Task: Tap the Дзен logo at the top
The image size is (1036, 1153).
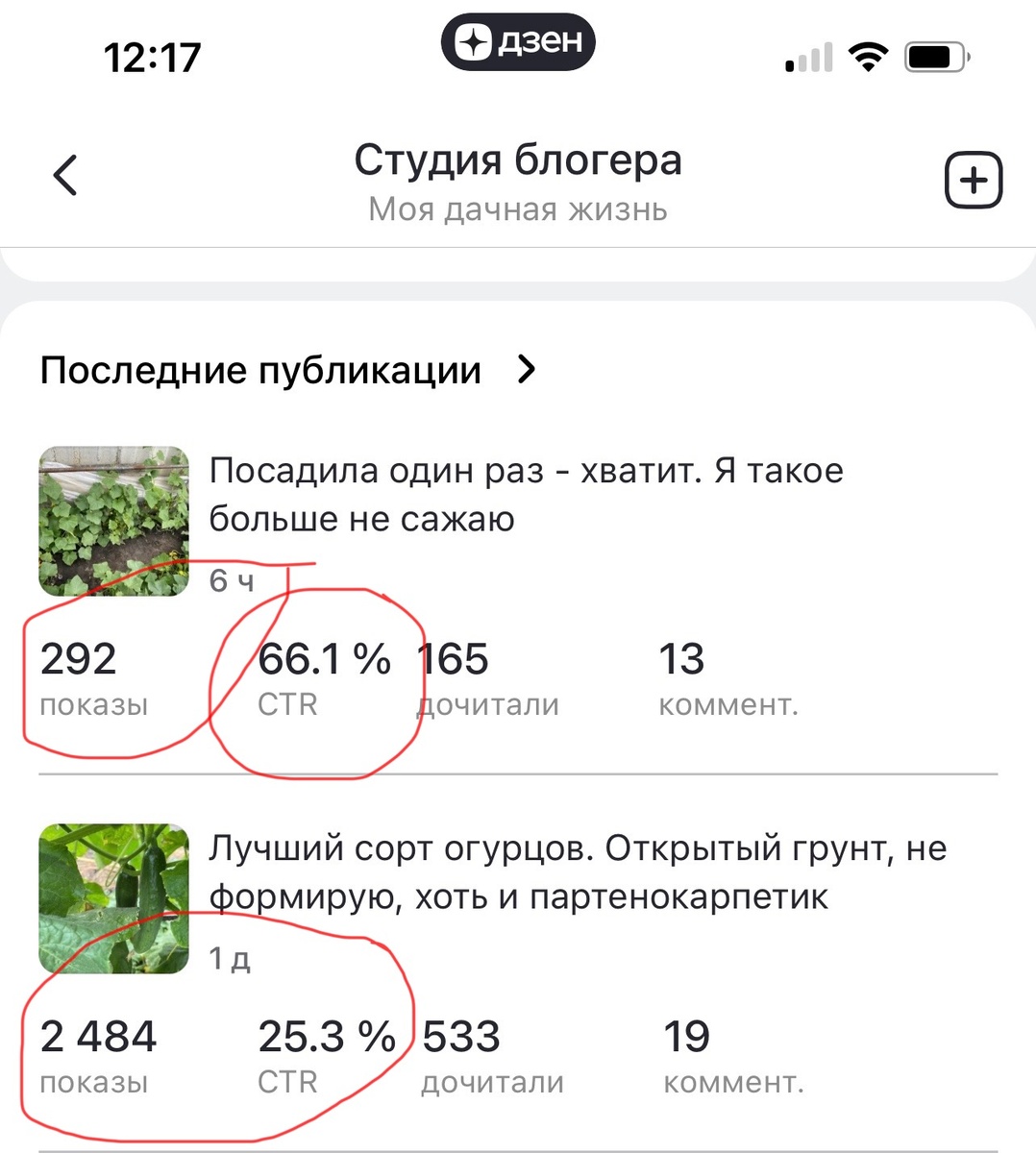Action: click(x=518, y=41)
